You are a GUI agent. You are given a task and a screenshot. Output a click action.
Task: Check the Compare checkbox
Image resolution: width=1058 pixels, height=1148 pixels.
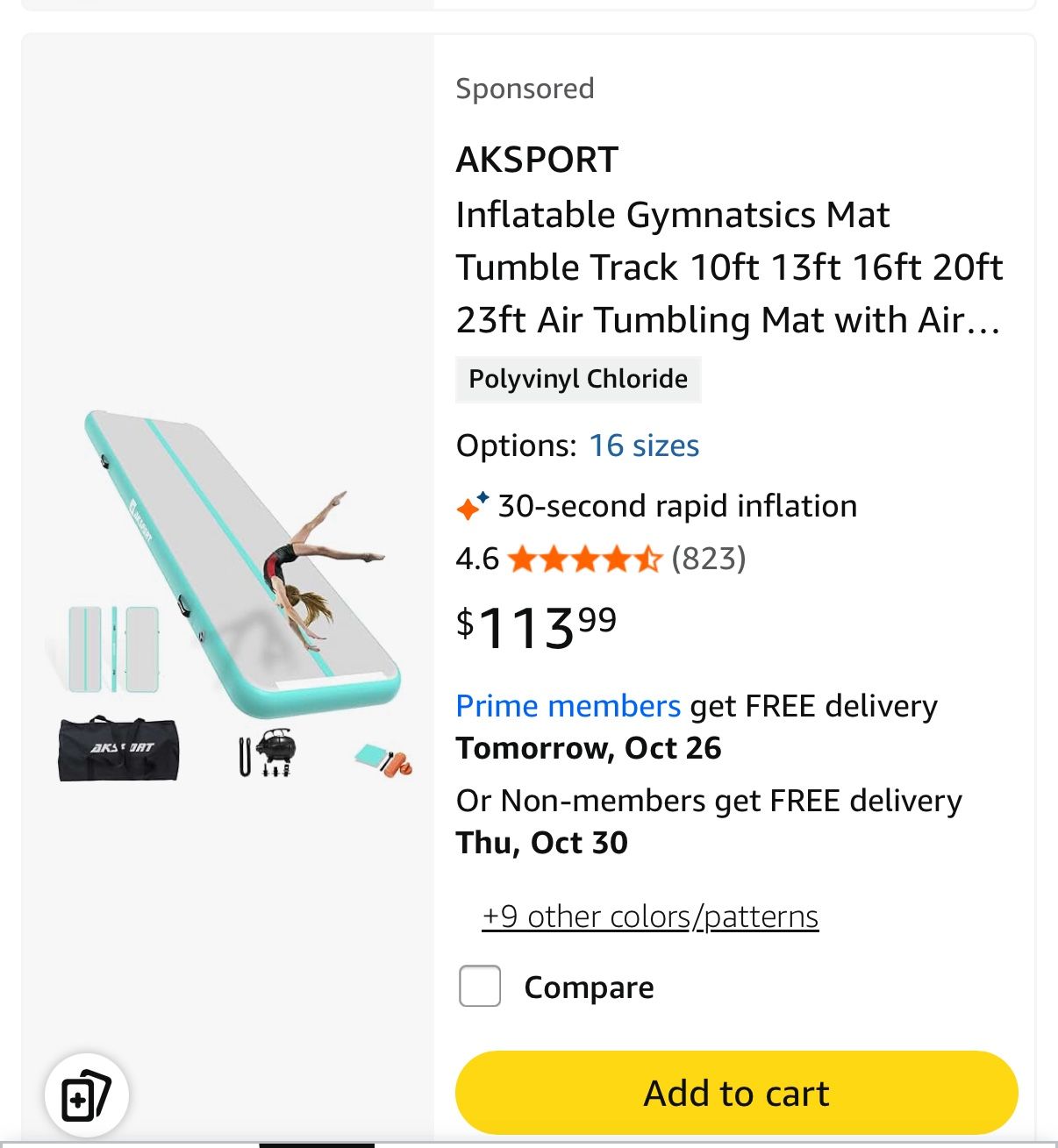(479, 987)
